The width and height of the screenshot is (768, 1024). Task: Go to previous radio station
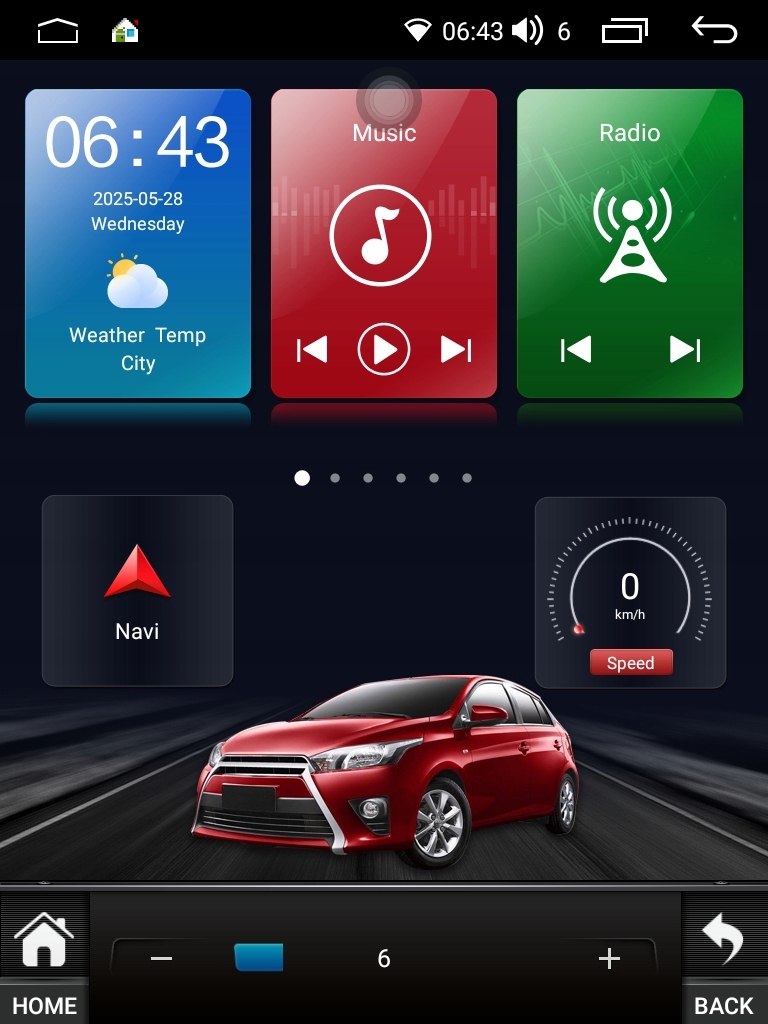[x=576, y=349]
